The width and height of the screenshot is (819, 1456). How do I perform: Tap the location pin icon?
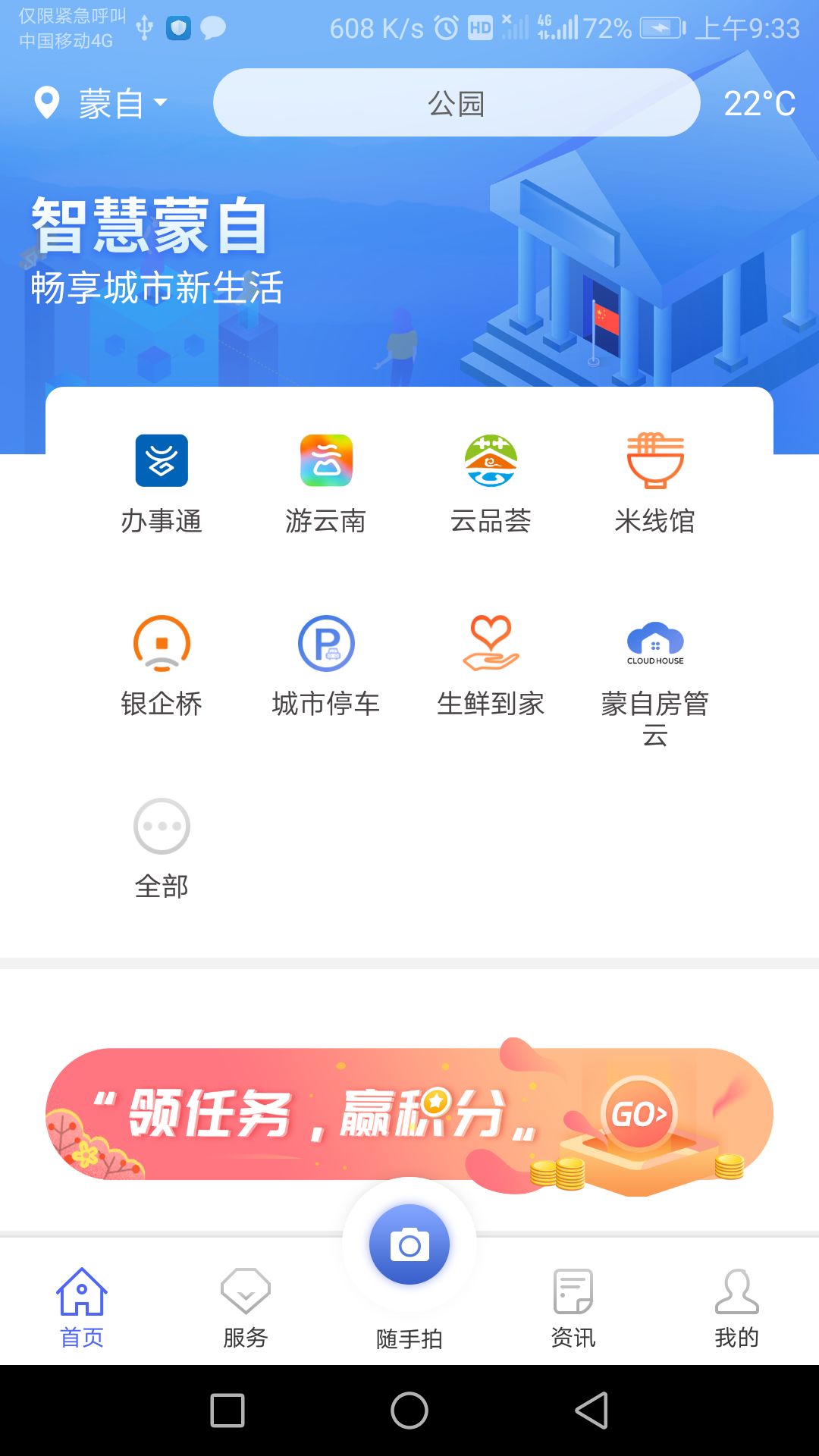point(47,102)
